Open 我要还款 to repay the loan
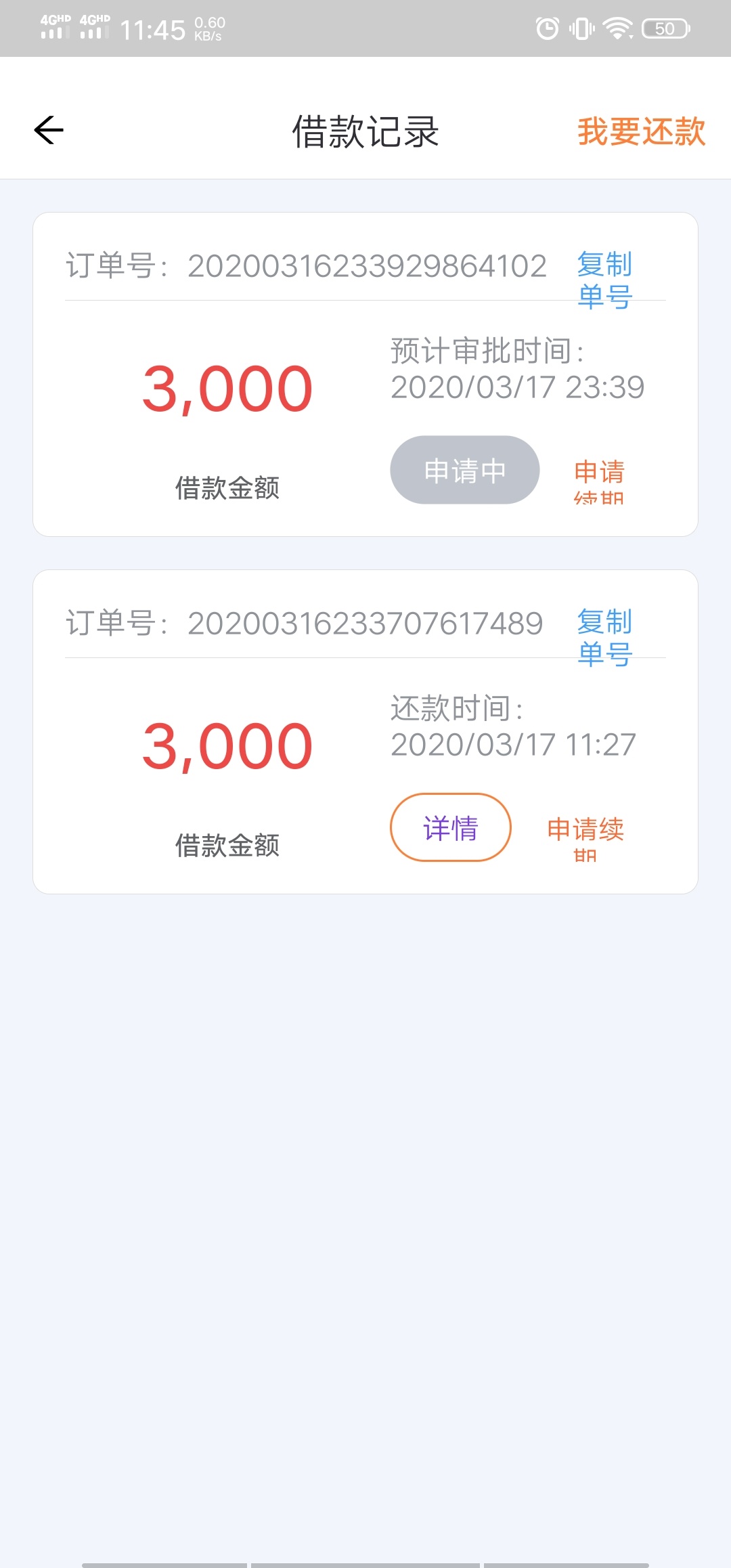731x1568 pixels. tap(641, 131)
